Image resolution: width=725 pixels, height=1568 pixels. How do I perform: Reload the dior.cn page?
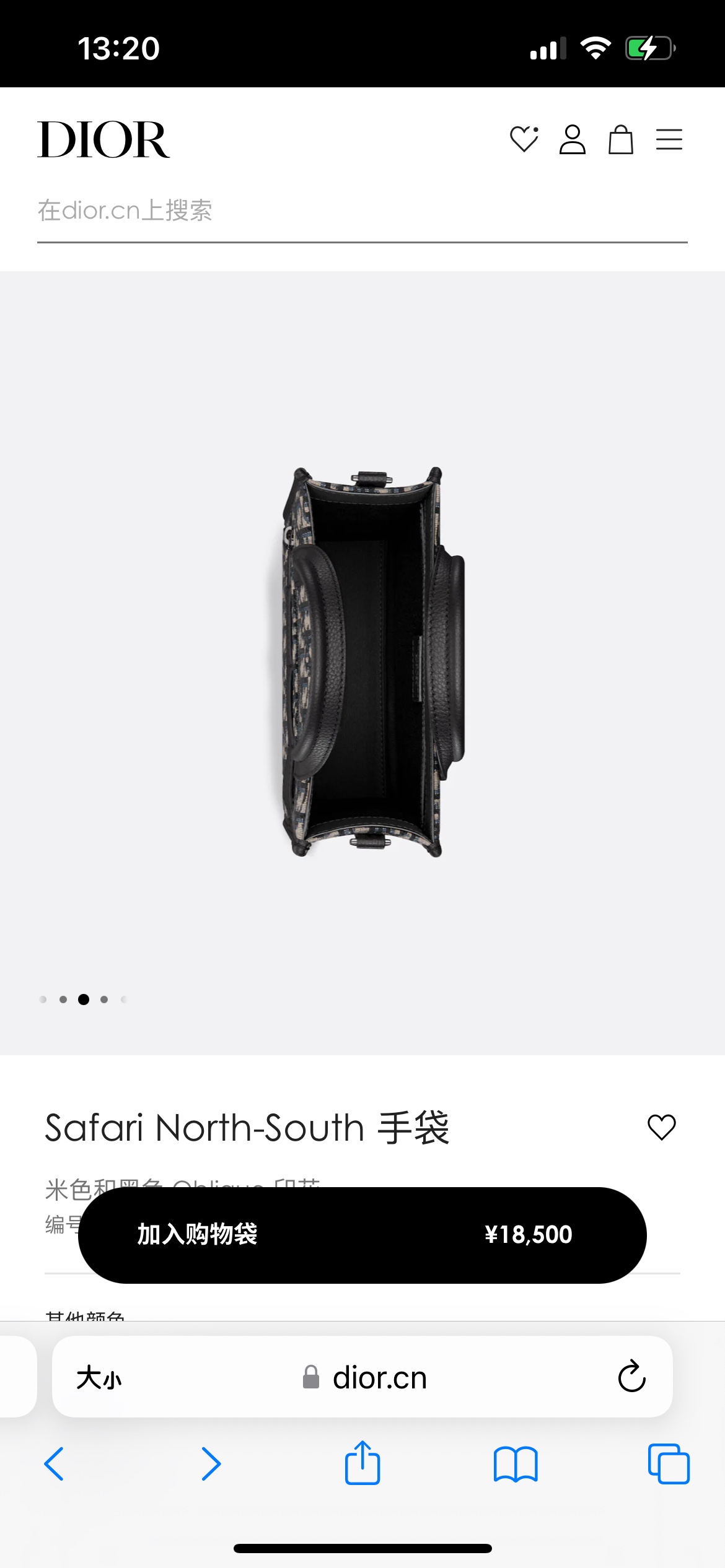631,1377
